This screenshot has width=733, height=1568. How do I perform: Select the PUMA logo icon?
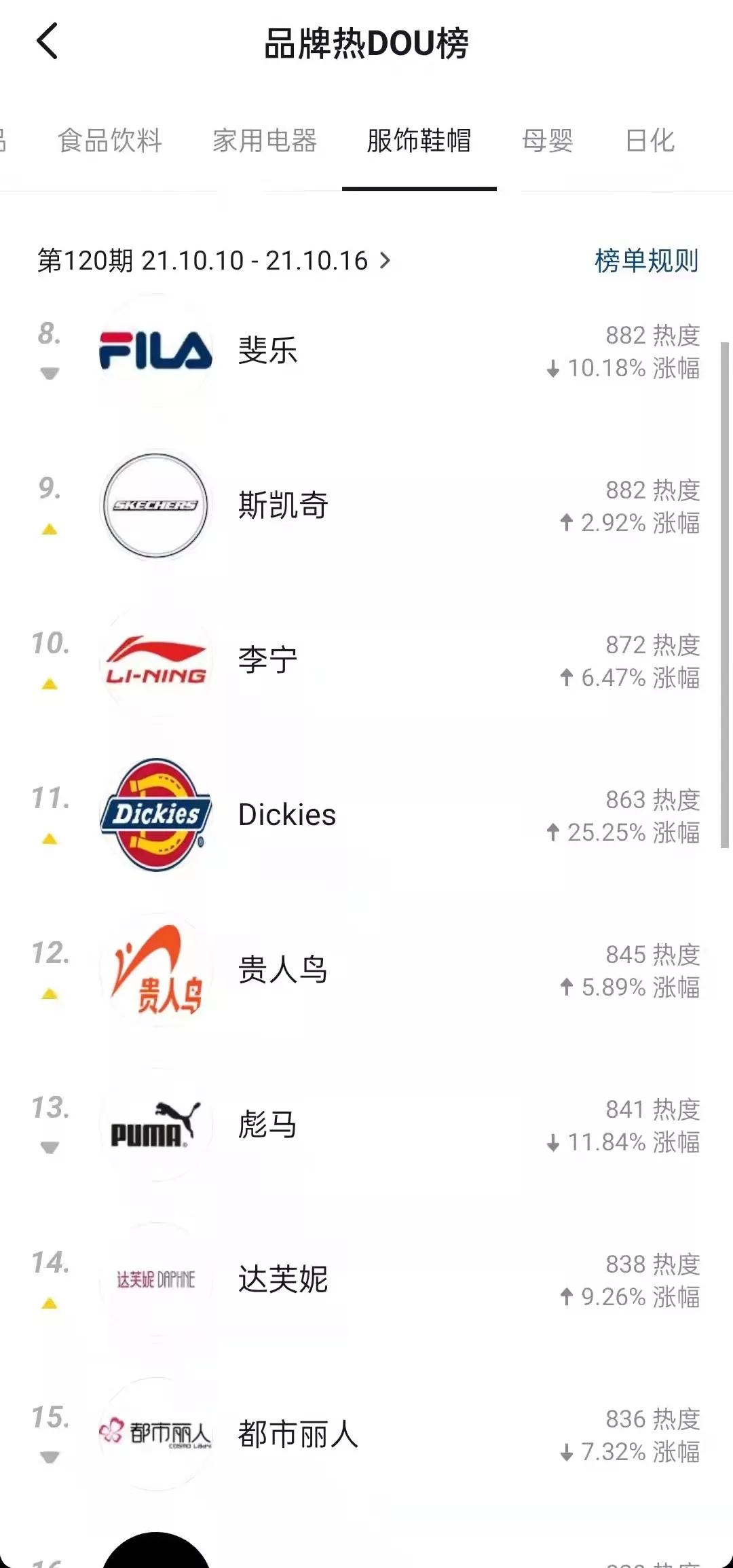pyautogui.click(x=155, y=1125)
